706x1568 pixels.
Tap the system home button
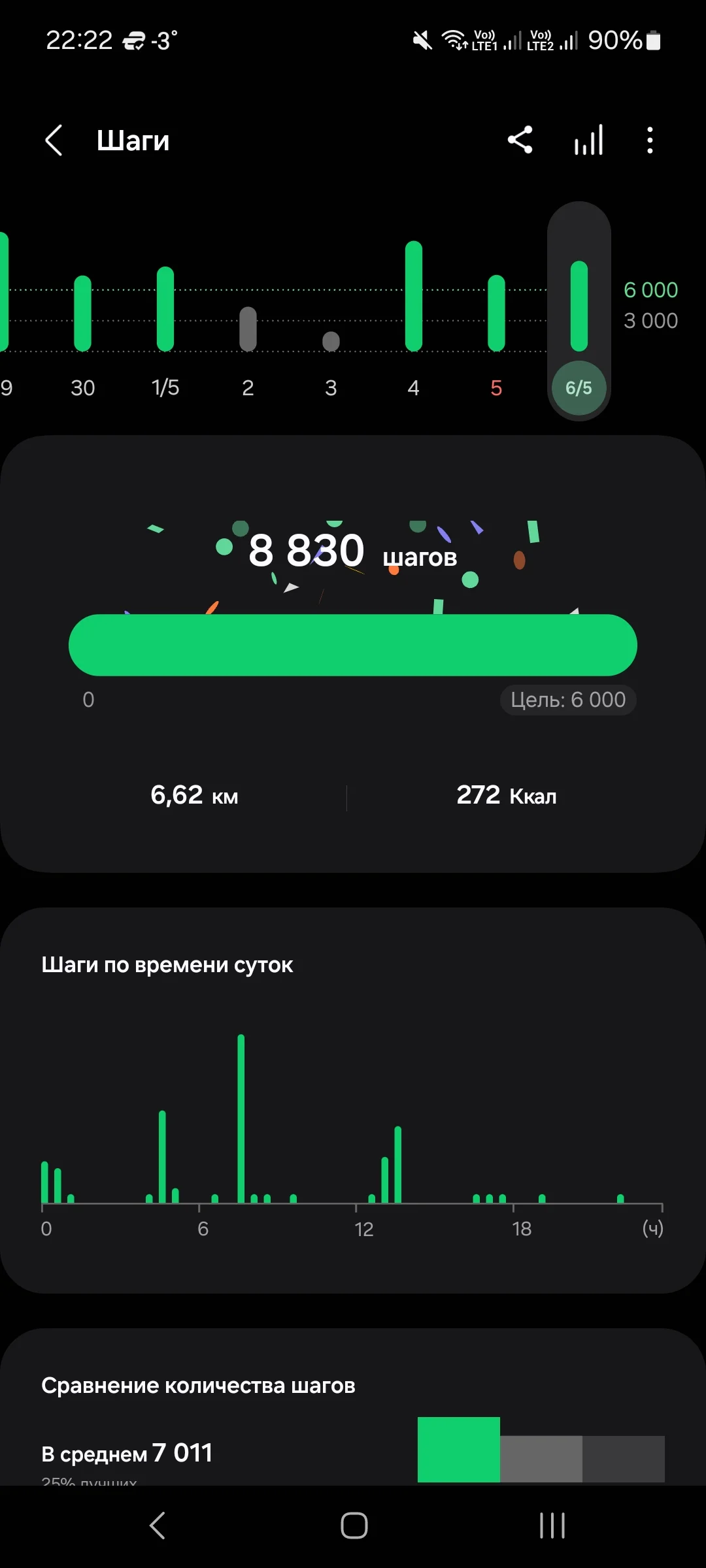coord(354,1526)
